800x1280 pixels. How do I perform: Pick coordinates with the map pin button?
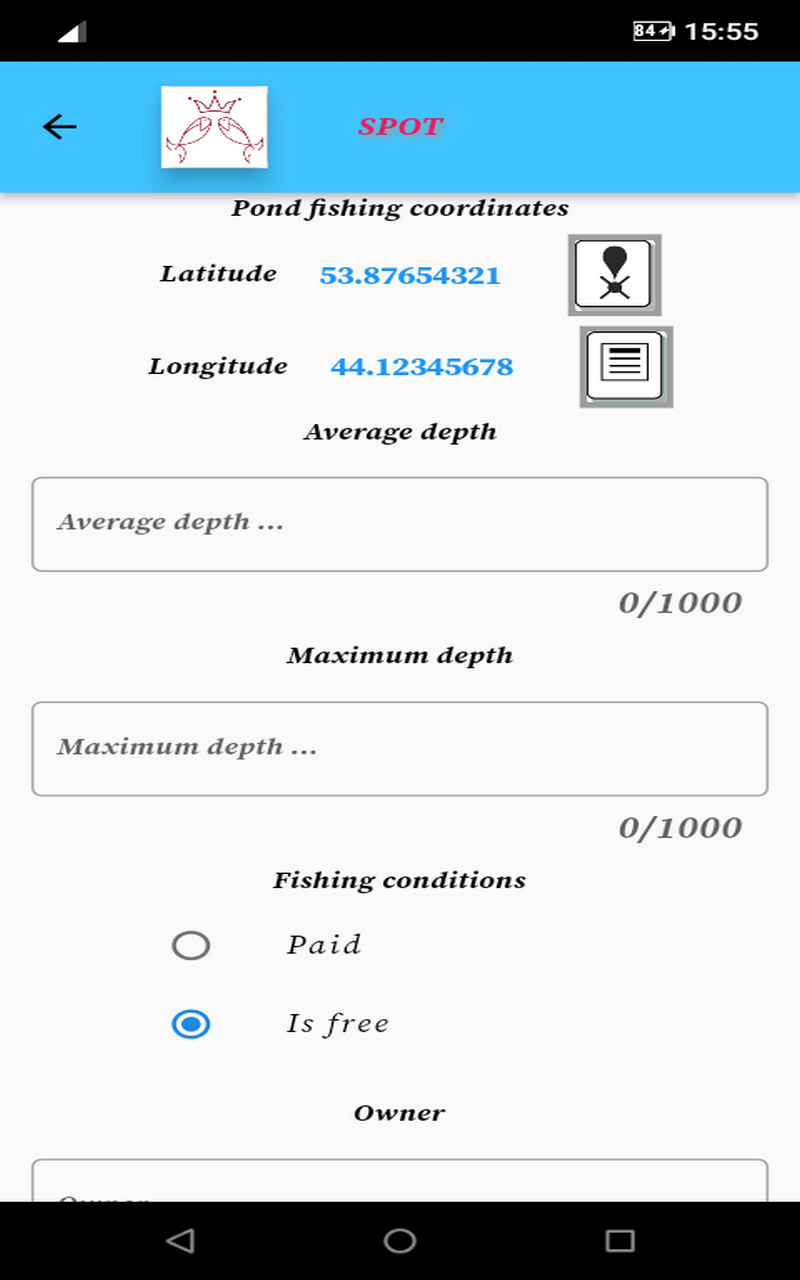614,275
